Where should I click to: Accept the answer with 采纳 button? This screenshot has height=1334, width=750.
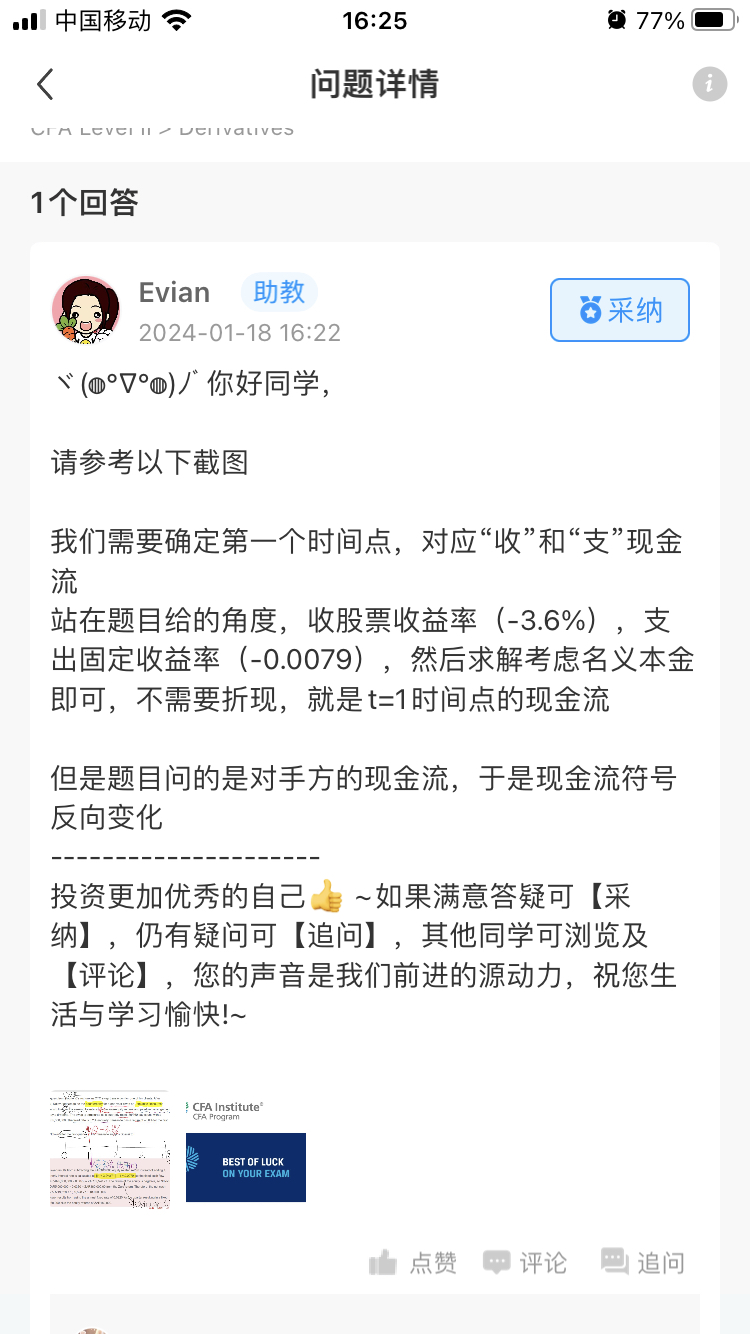point(619,310)
